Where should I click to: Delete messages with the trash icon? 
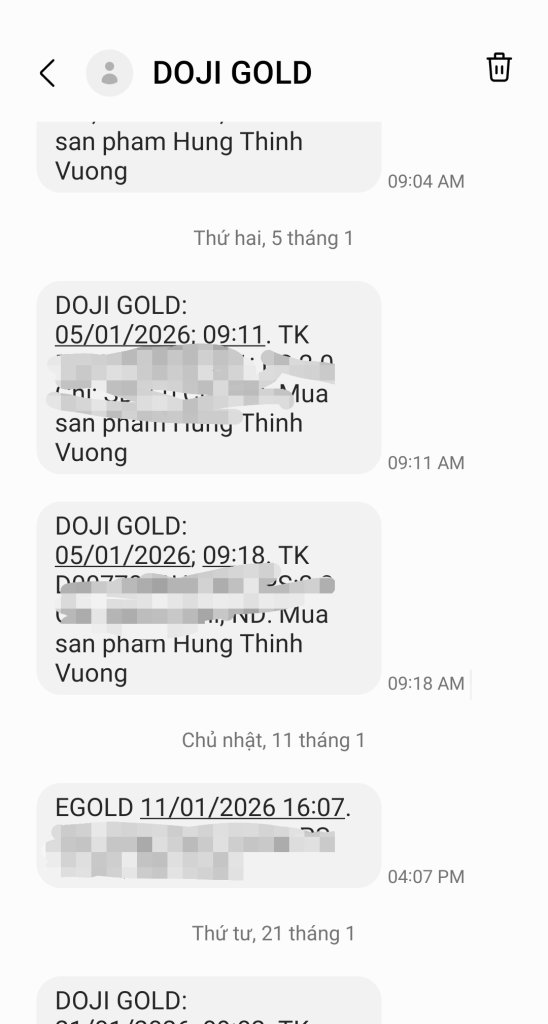(x=499, y=67)
